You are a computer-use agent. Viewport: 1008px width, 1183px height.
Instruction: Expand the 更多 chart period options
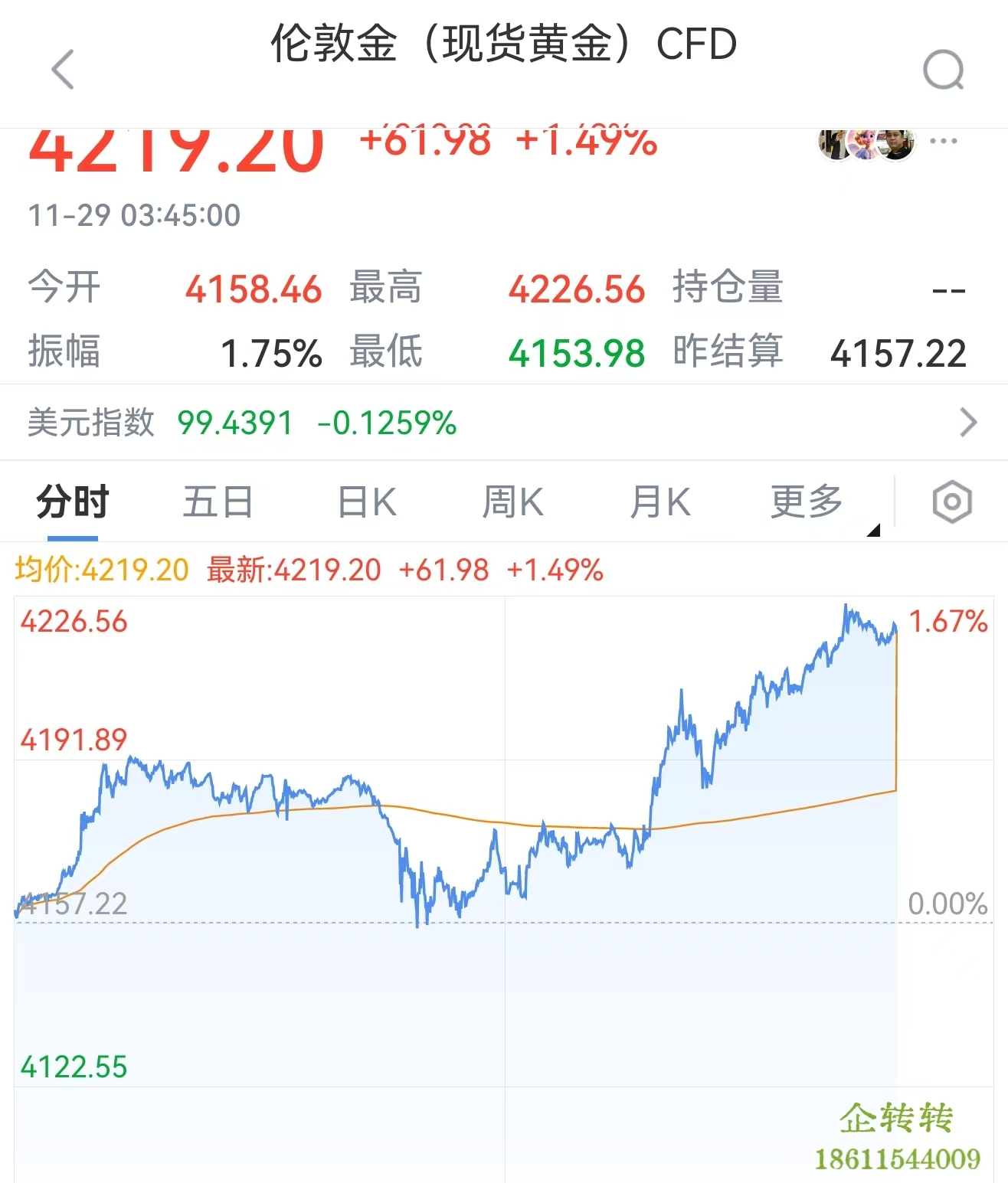point(807,503)
